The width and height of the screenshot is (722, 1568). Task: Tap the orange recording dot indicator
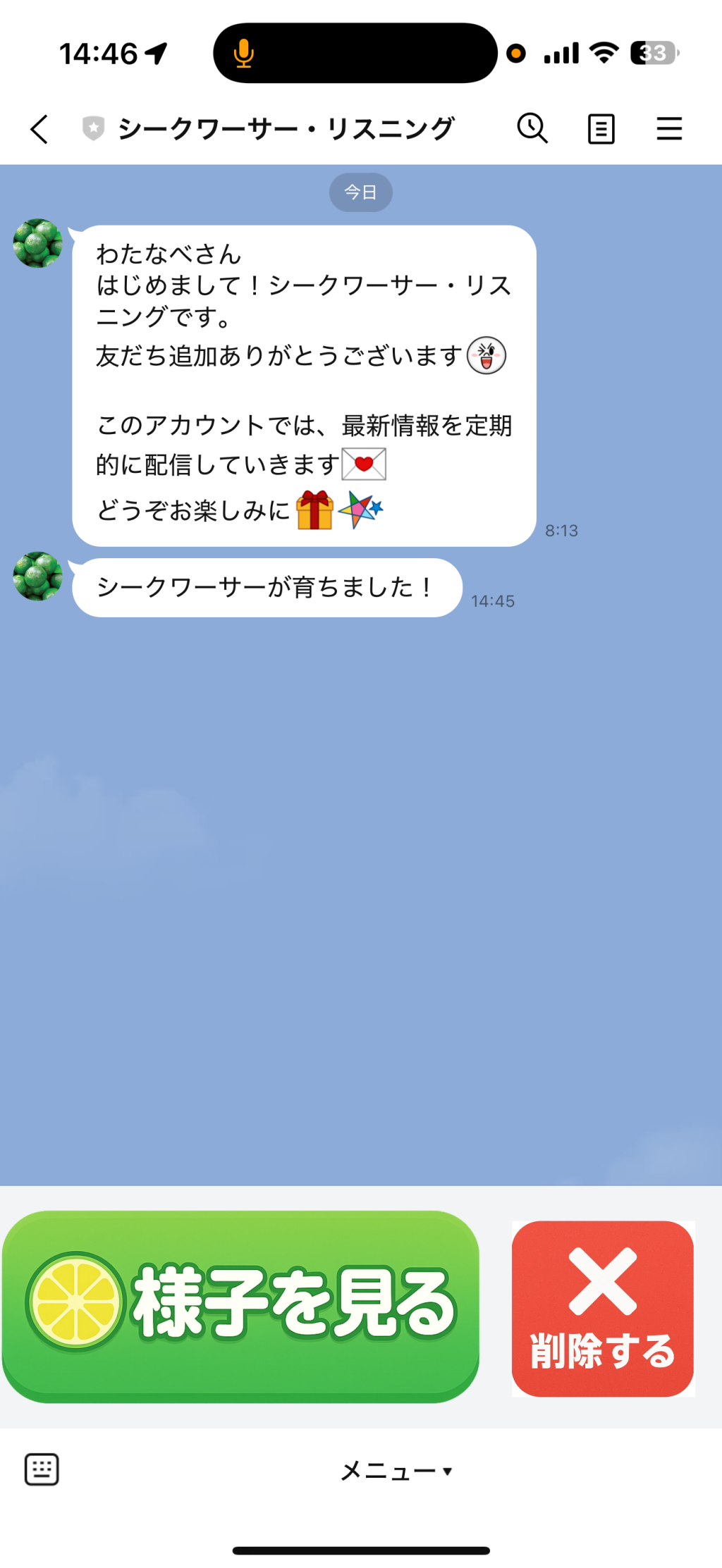[x=518, y=53]
